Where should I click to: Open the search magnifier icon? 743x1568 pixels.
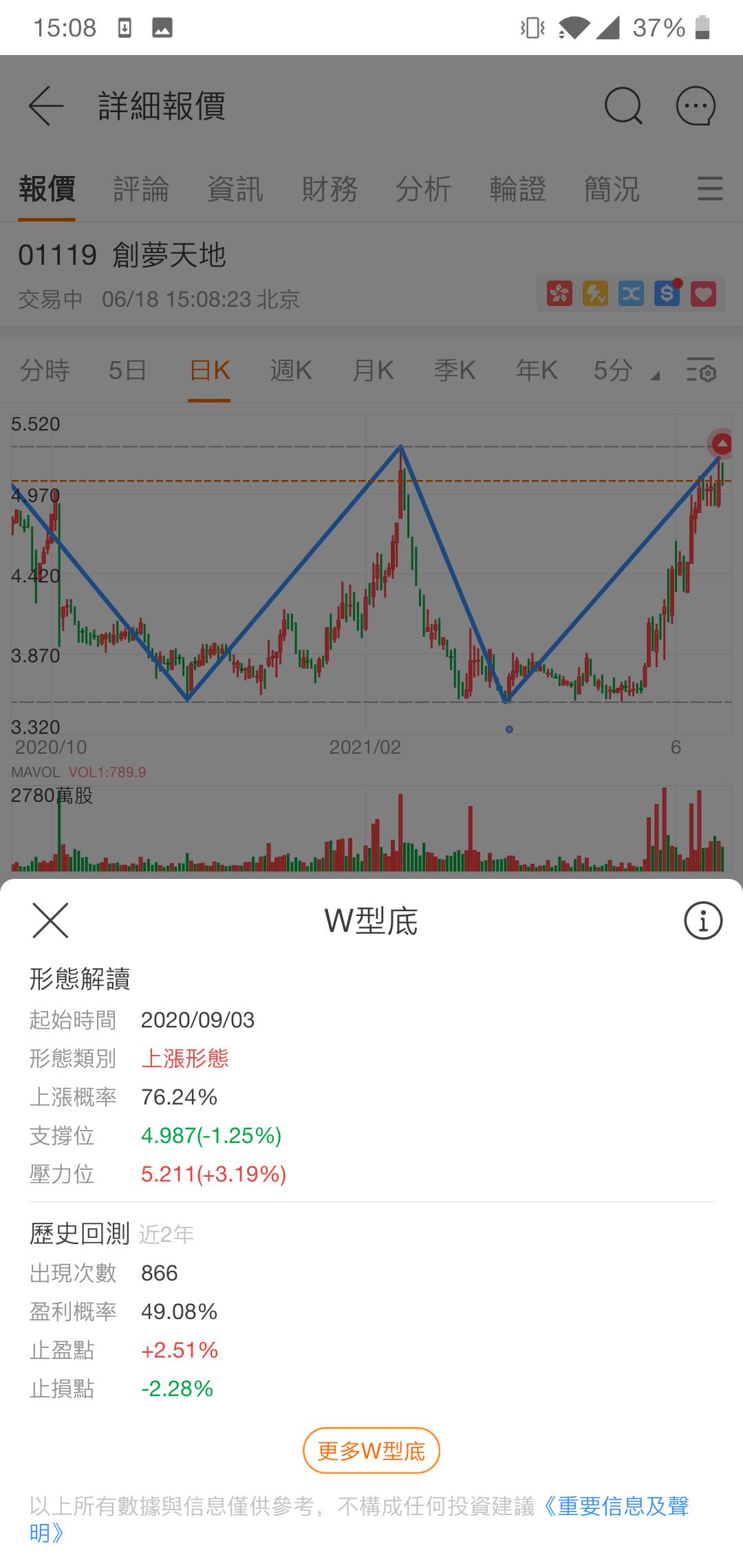click(623, 107)
